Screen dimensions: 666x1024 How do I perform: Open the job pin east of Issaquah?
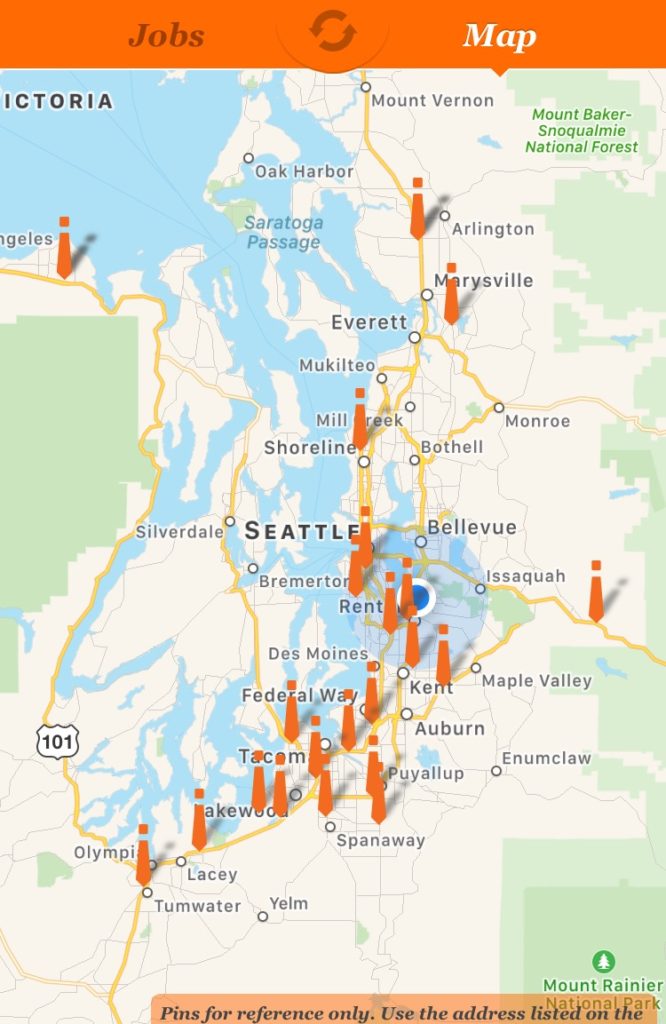click(596, 592)
